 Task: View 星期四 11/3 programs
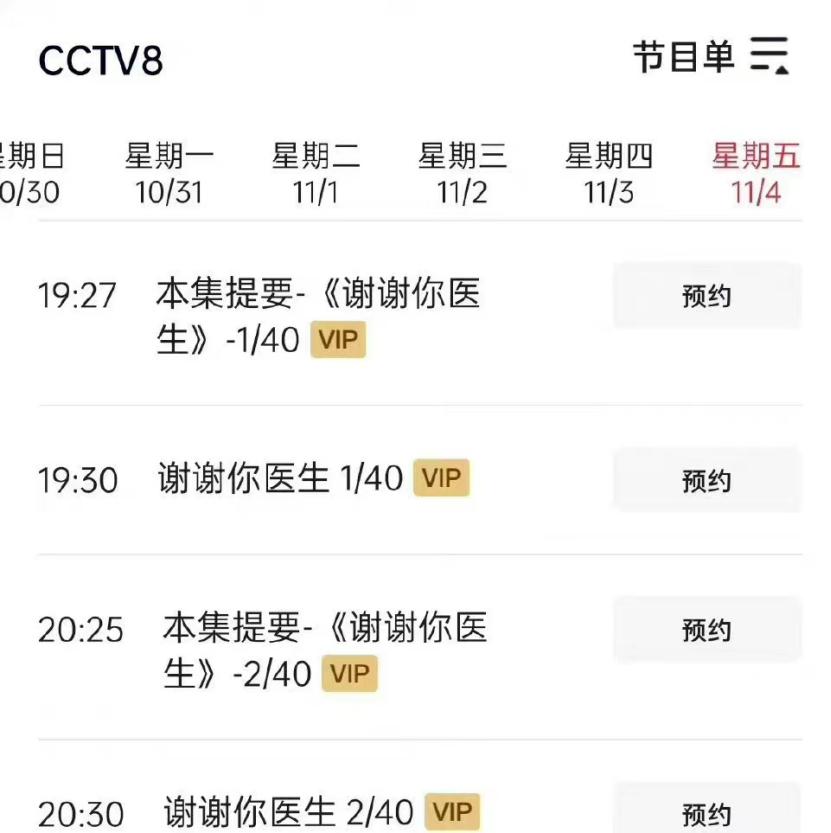tap(609, 174)
